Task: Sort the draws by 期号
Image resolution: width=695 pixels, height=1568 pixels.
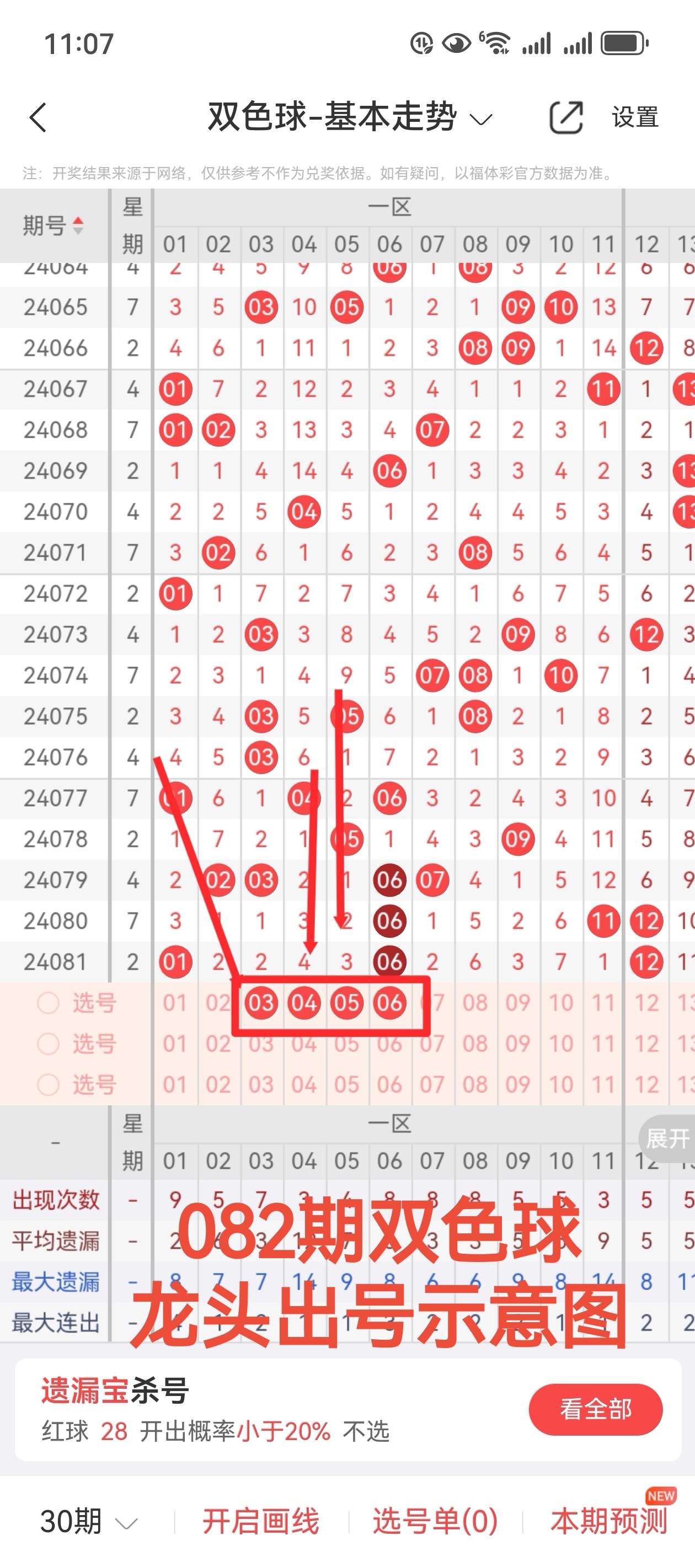Action: (54, 226)
